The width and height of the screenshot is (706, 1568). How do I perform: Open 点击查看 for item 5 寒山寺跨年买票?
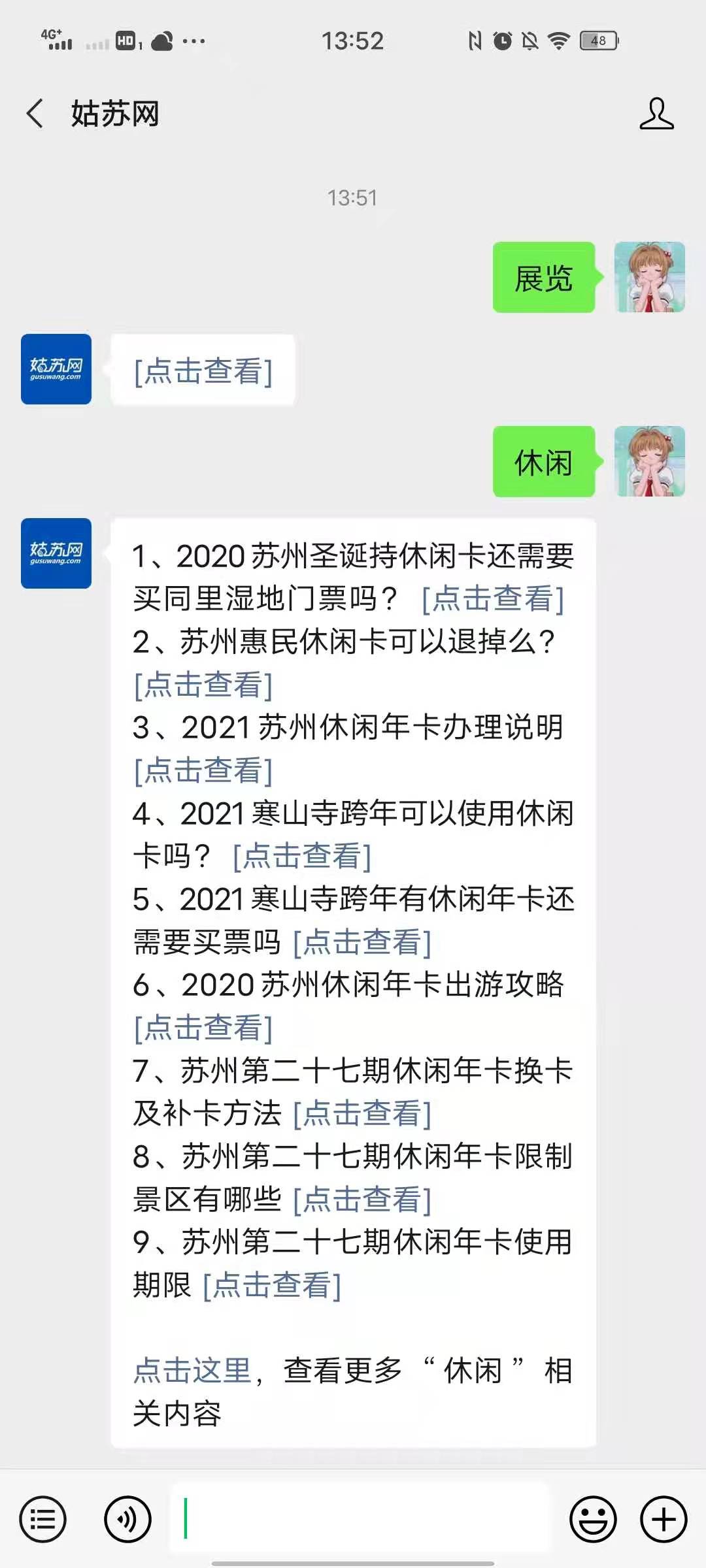point(362,941)
